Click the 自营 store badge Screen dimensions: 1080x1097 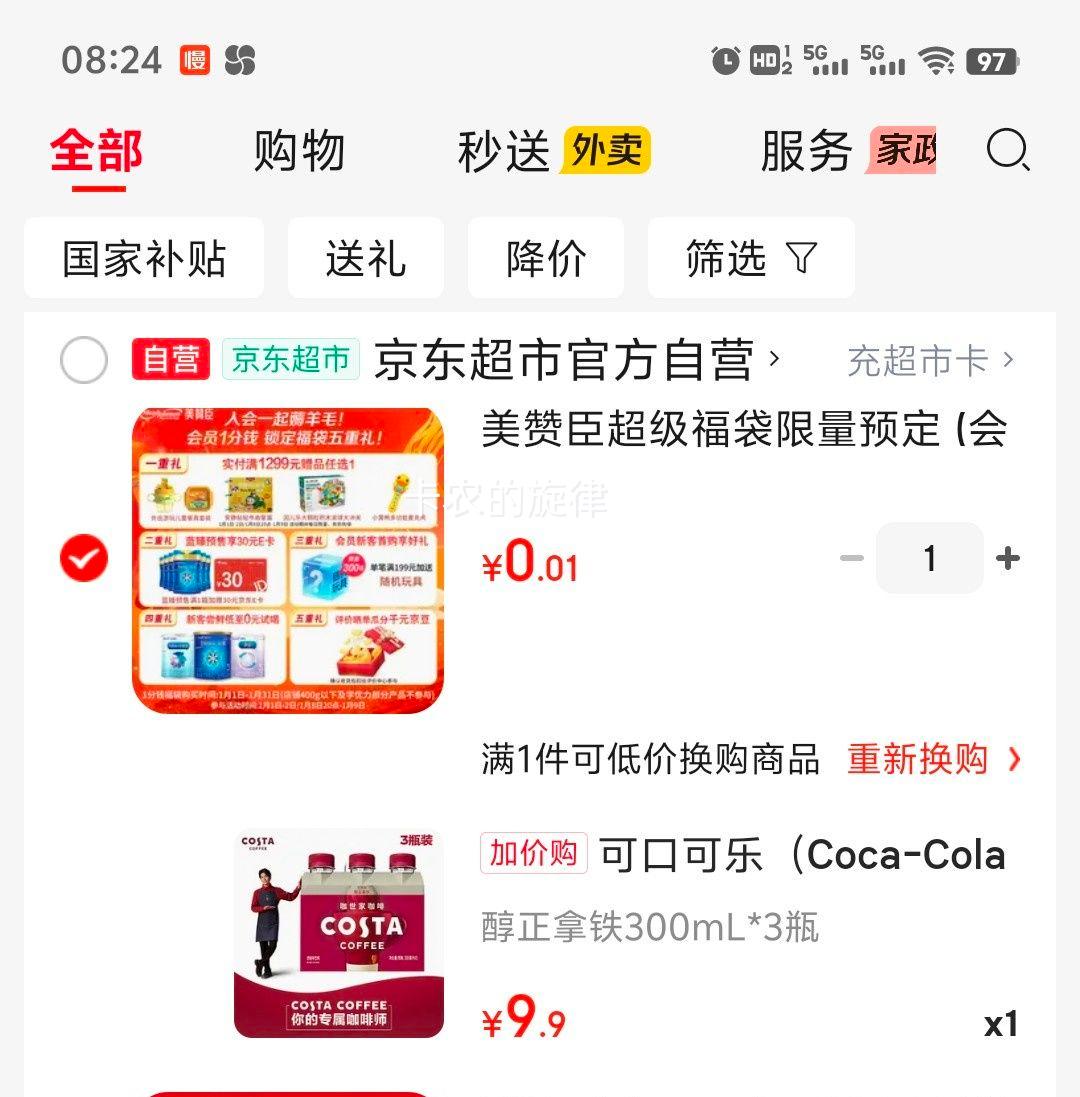170,360
